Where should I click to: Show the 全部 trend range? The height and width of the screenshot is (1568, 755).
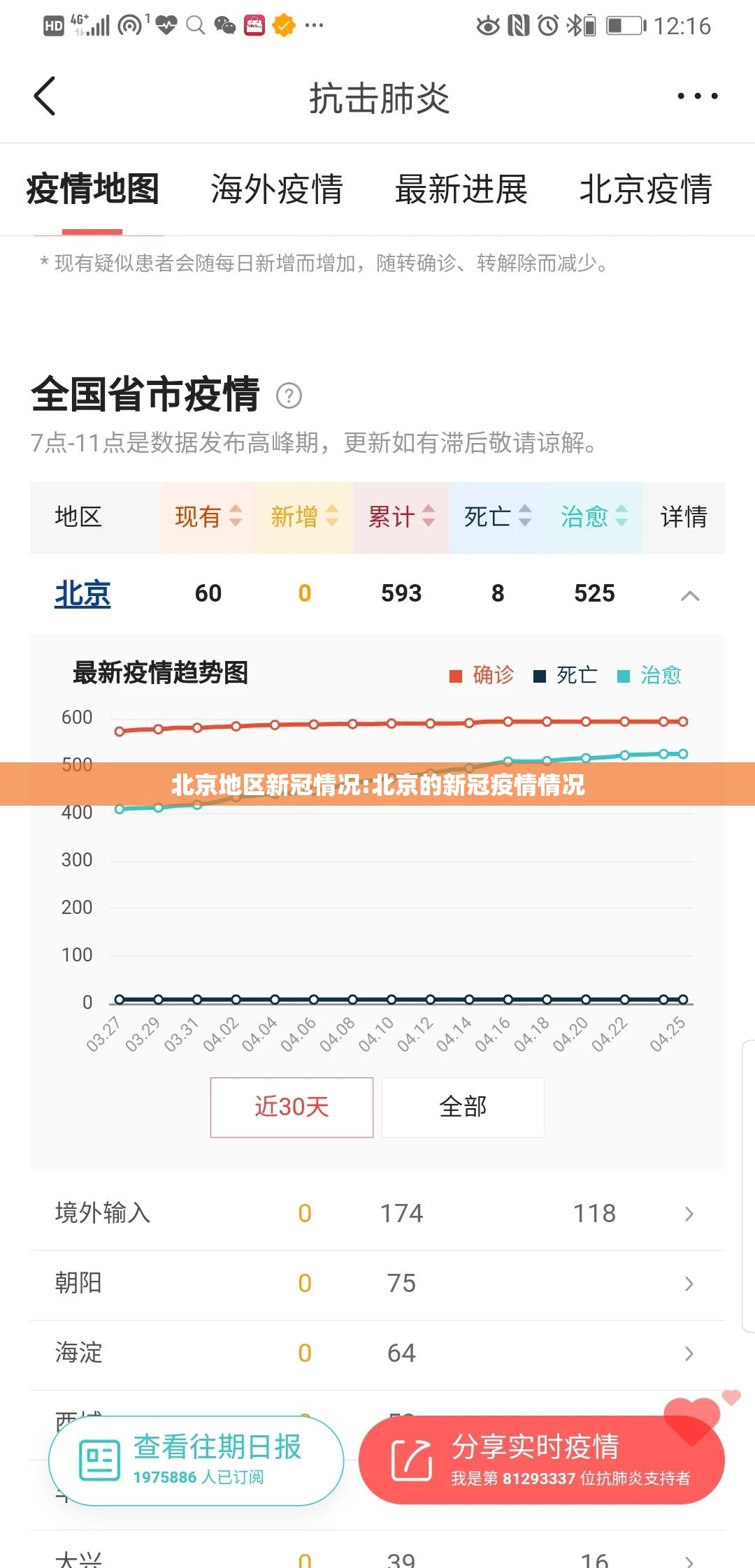click(x=463, y=1107)
